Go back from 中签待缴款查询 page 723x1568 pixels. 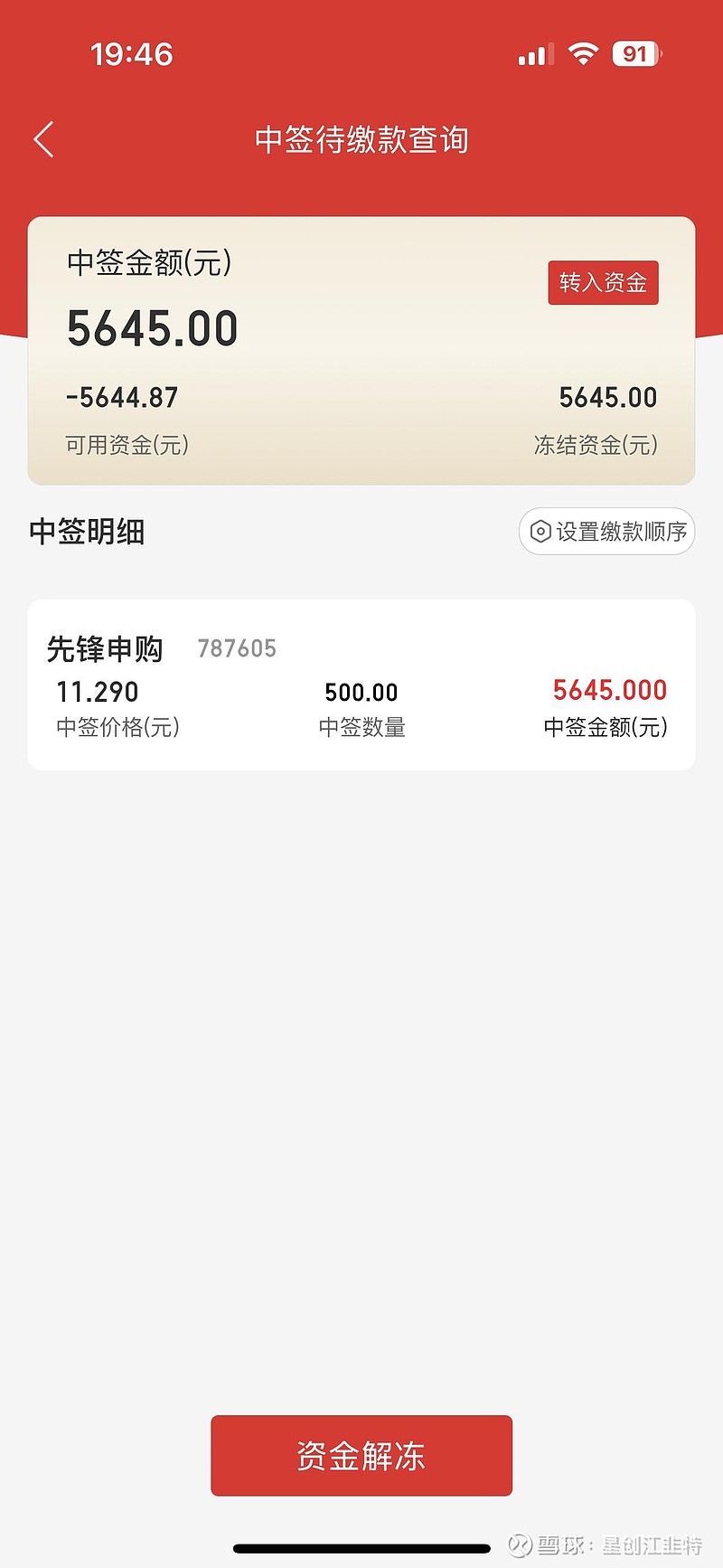pyautogui.click(x=43, y=140)
